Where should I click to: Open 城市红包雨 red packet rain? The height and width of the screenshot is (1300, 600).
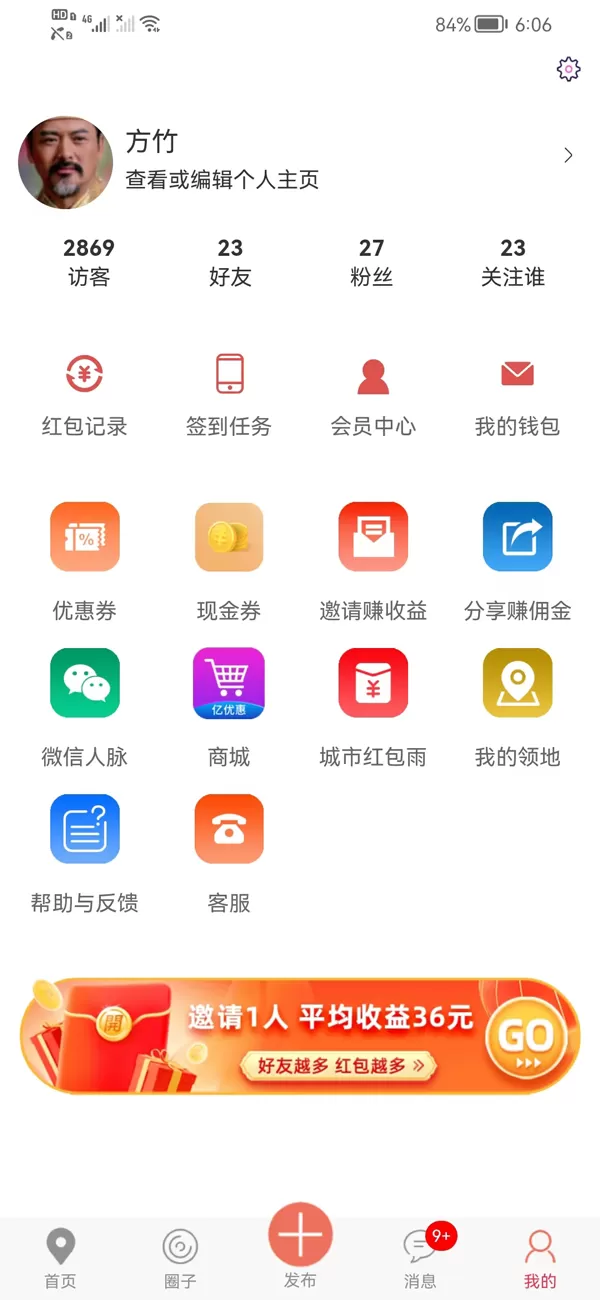tap(373, 706)
